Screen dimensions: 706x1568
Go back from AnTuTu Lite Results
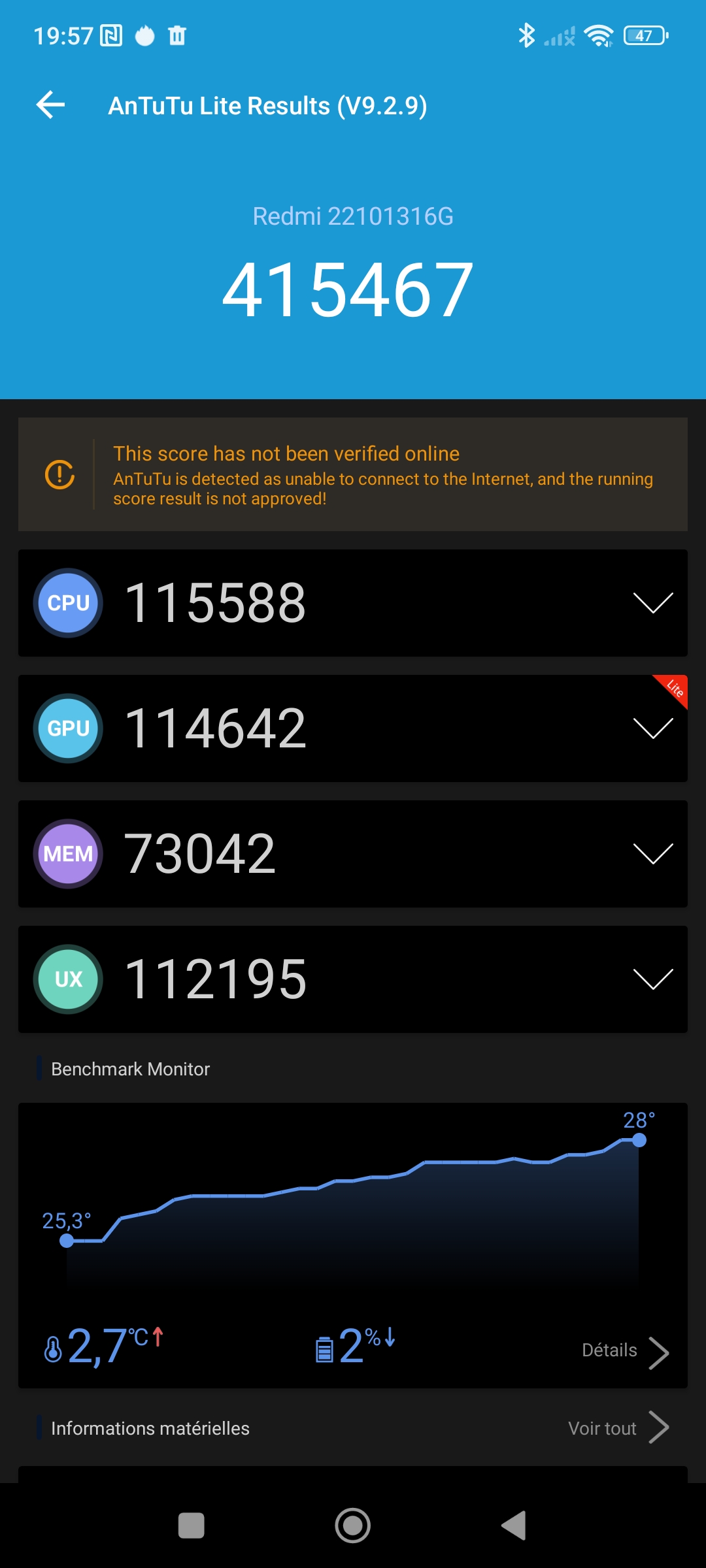point(51,105)
